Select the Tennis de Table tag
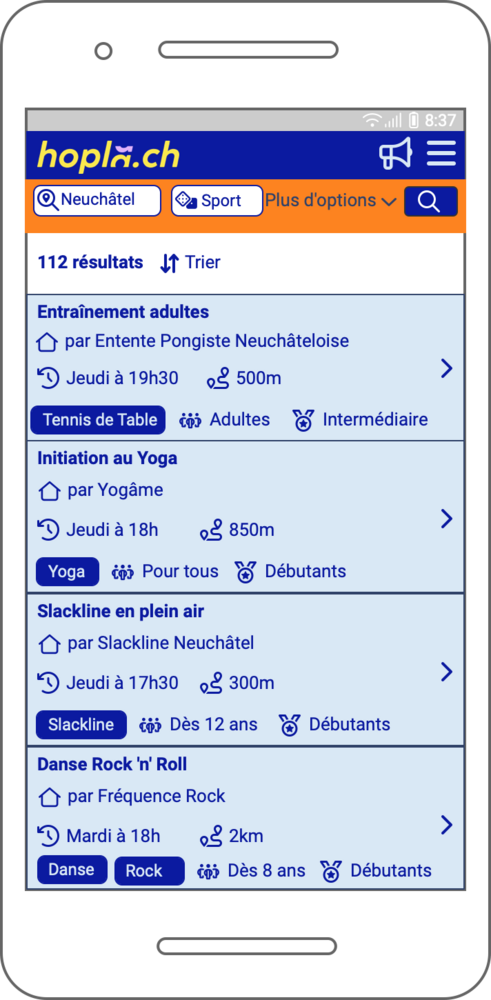 [x=98, y=420]
